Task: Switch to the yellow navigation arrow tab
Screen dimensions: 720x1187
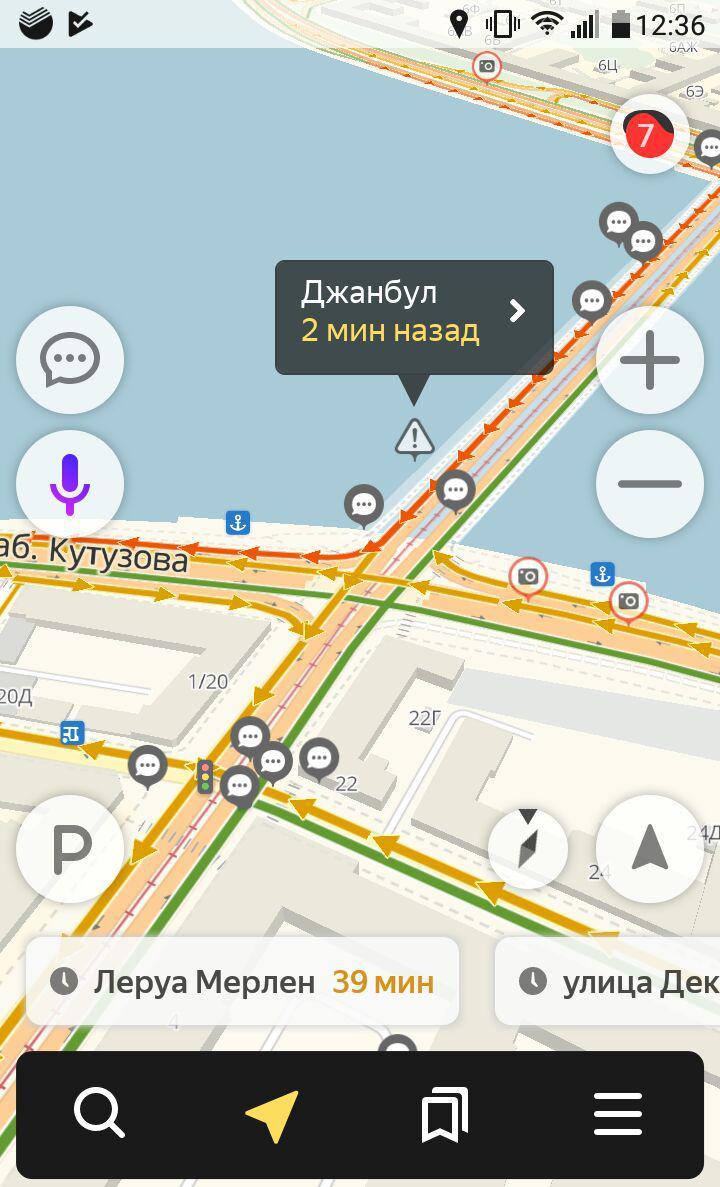Action: (x=271, y=1115)
